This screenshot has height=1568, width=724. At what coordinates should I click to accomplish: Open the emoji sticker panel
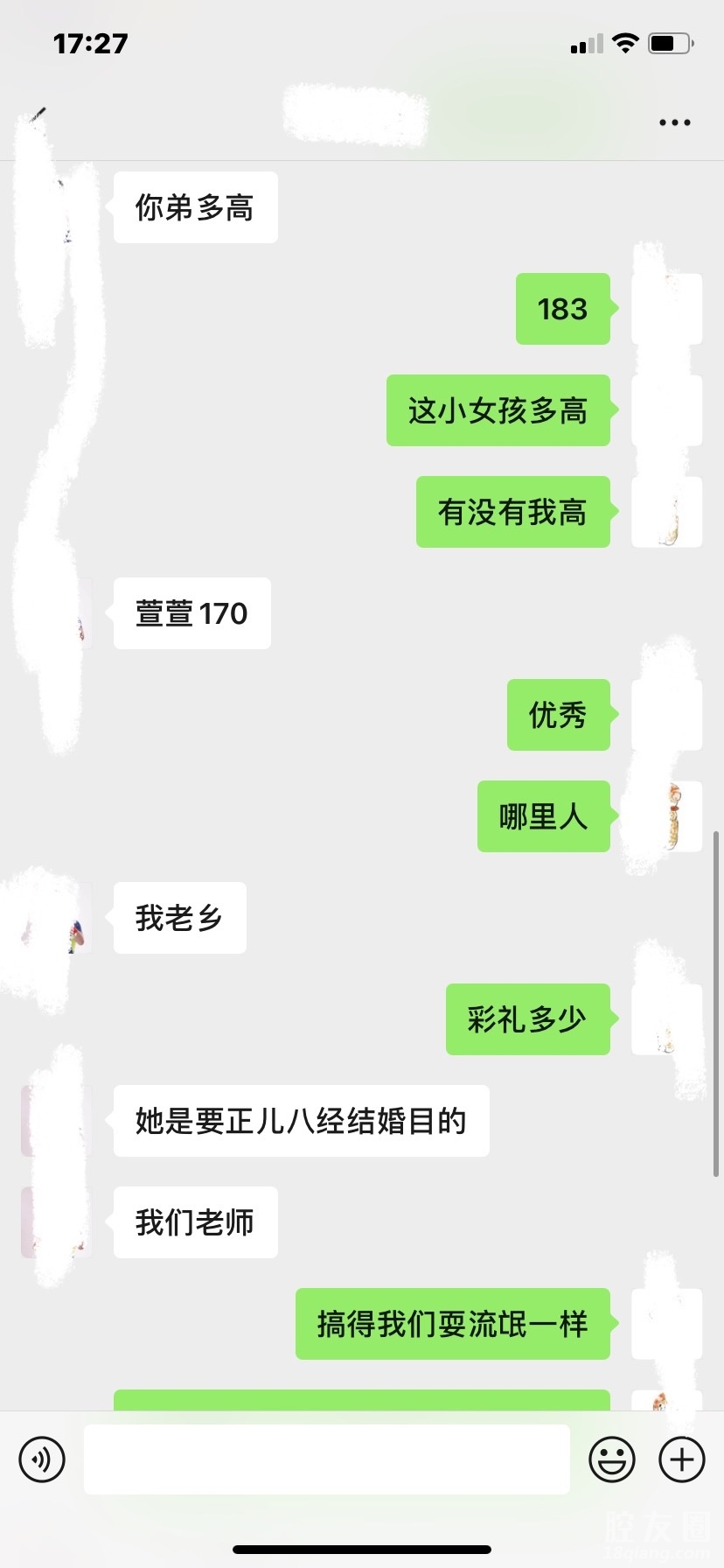pos(612,1459)
